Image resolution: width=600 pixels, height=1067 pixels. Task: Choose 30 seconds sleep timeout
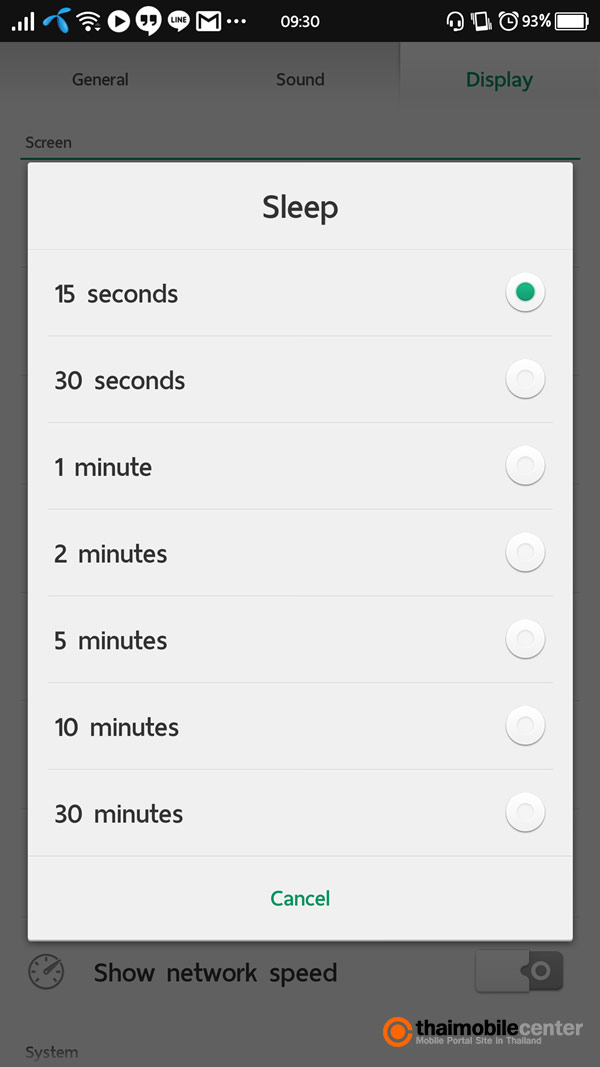tap(300, 380)
